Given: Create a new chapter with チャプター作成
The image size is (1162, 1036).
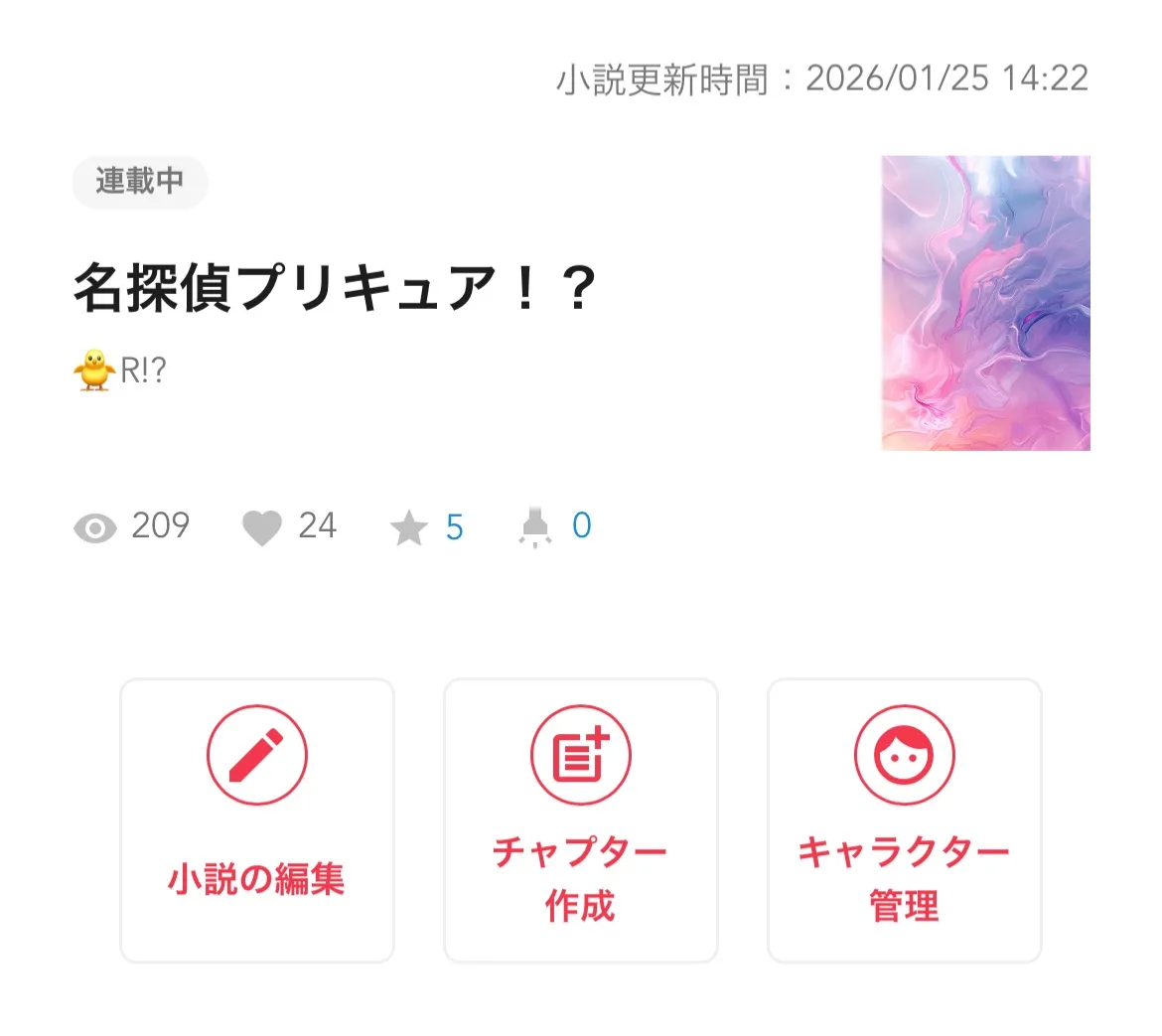Looking at the screenshot, I should click(x=580, y=820).
